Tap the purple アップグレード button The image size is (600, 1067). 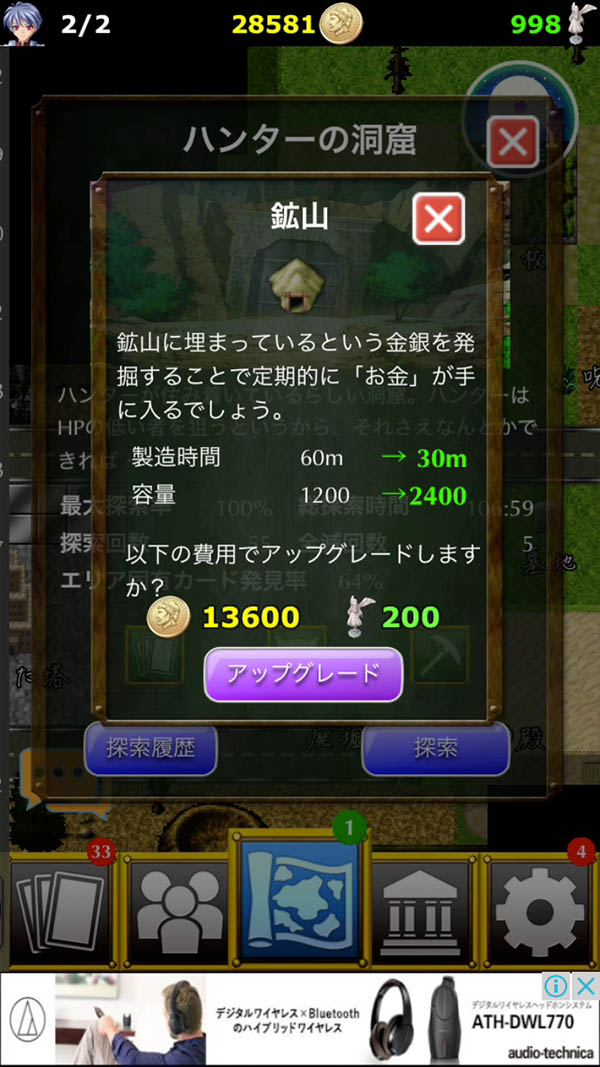coord(303,674)
